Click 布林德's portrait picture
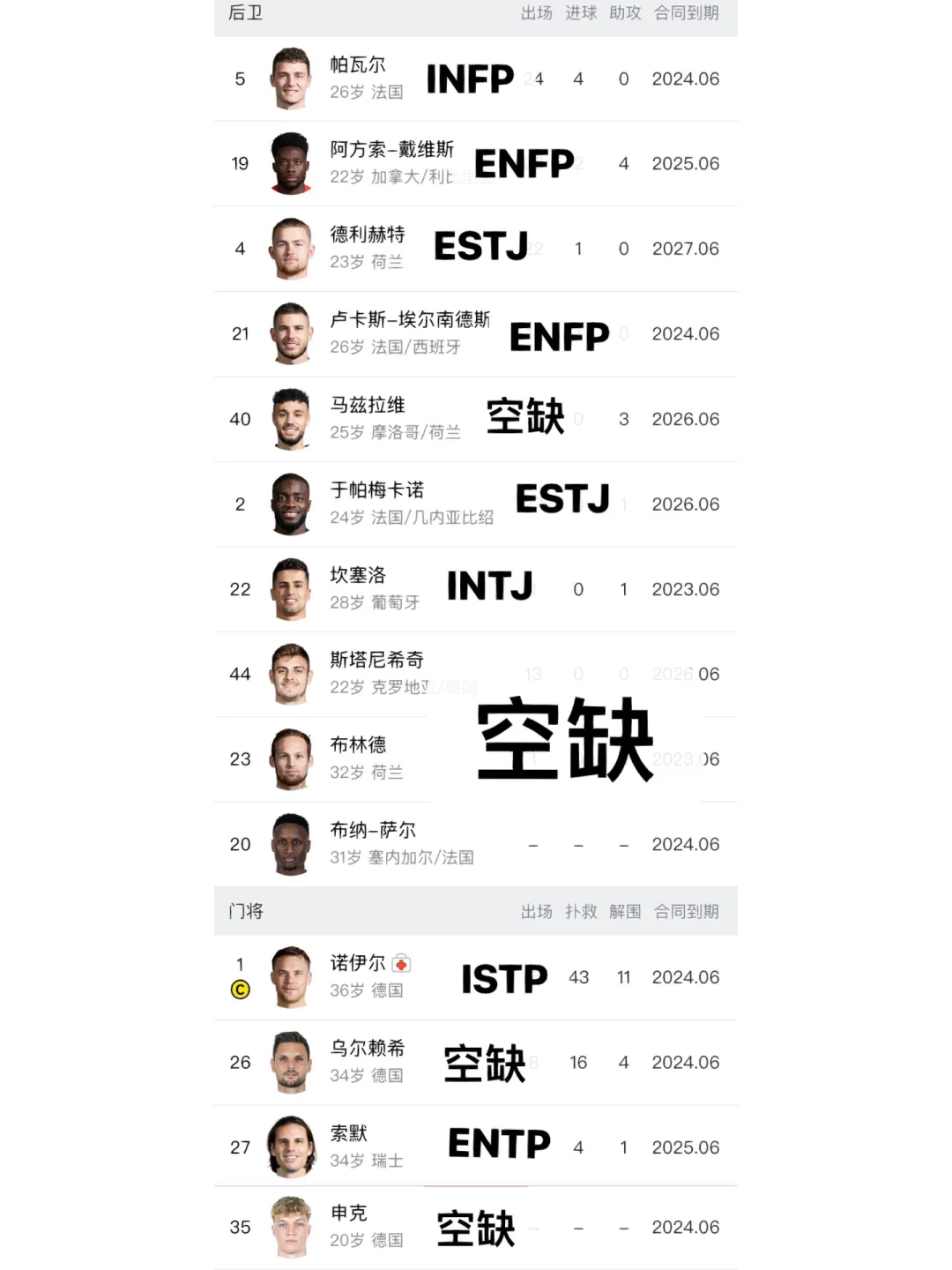Screen dimensions: 952x1270 291,758
